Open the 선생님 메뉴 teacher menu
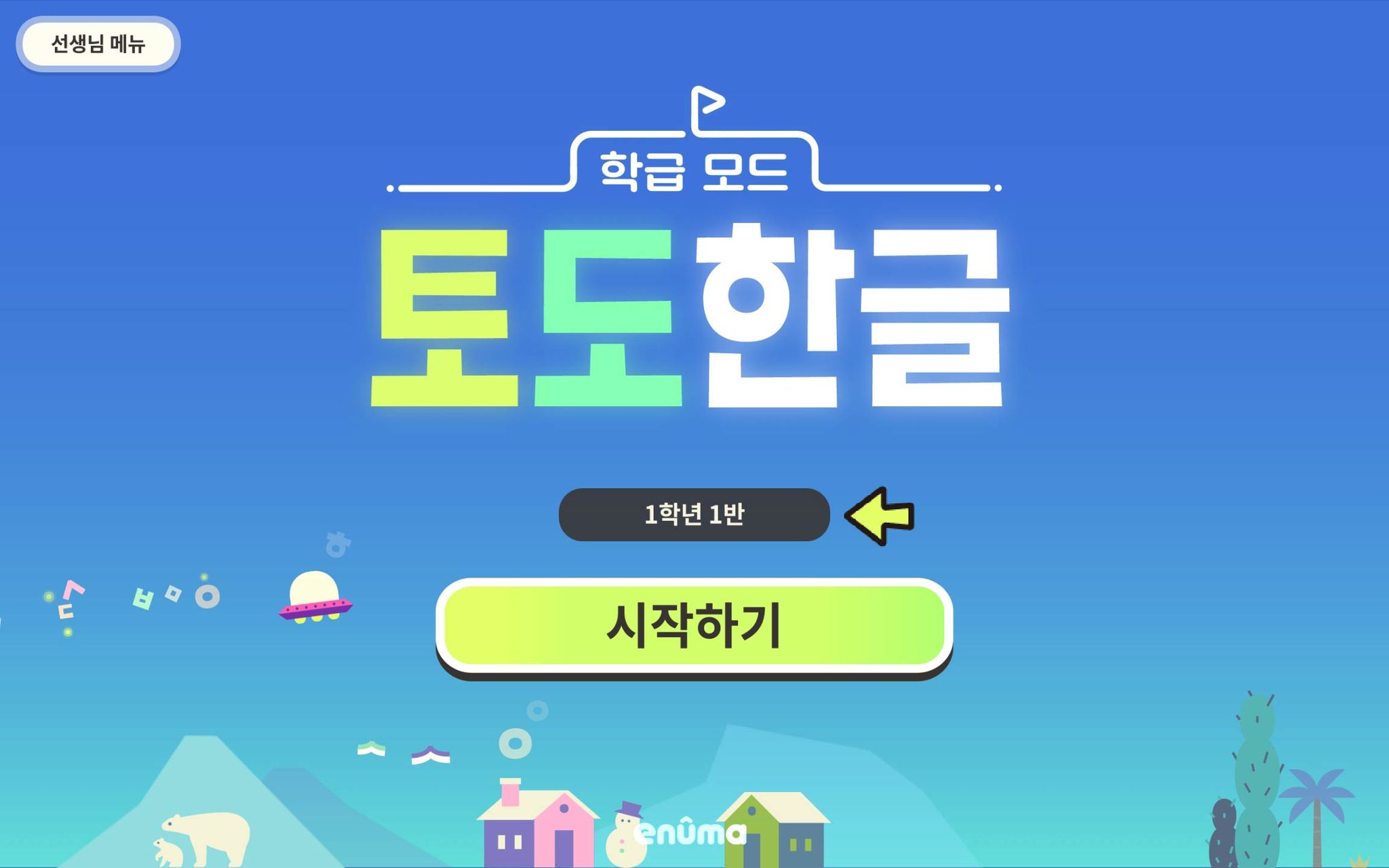 pos(98,44)
